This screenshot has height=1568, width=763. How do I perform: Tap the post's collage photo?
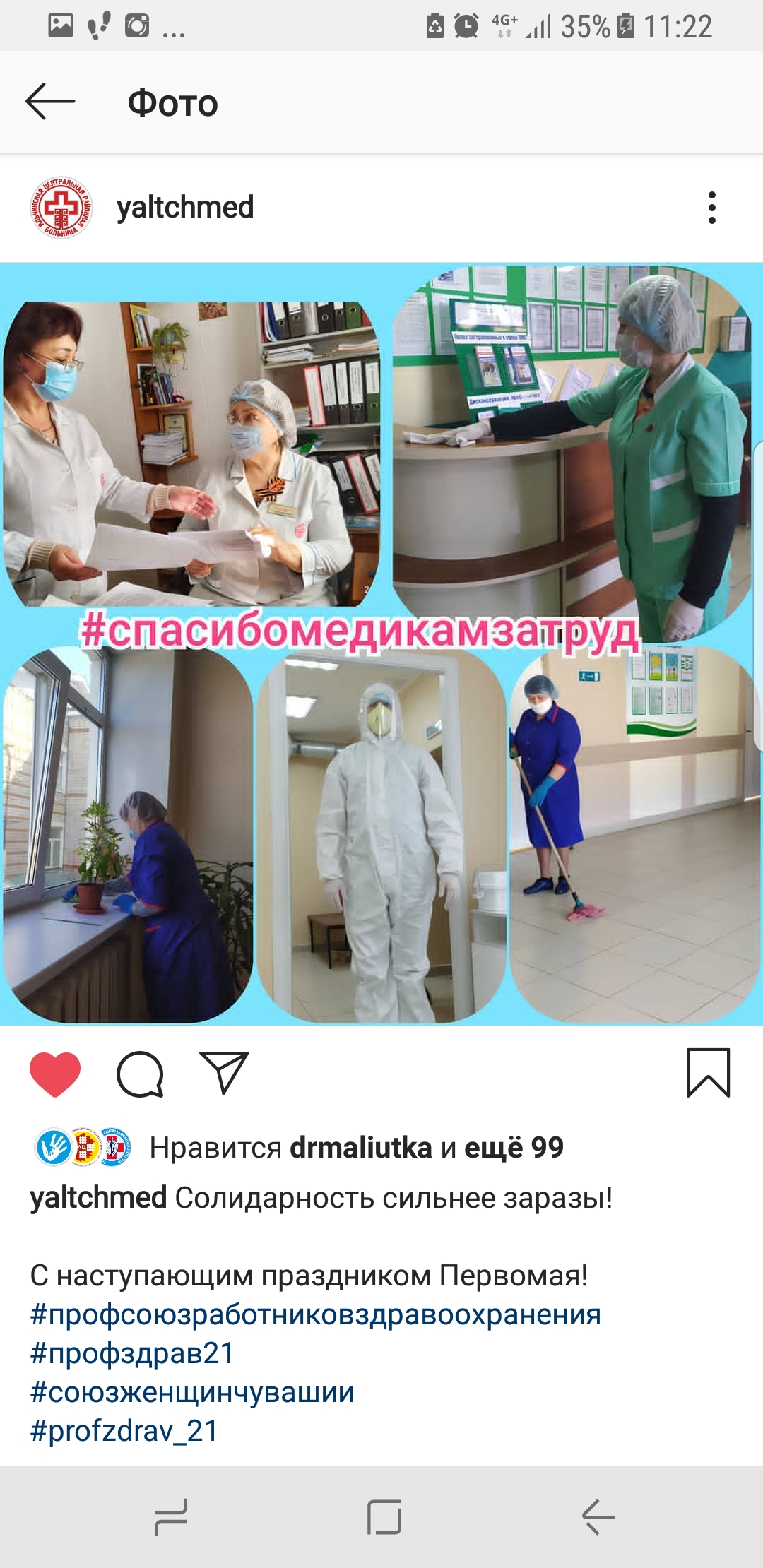click(381, 643)
